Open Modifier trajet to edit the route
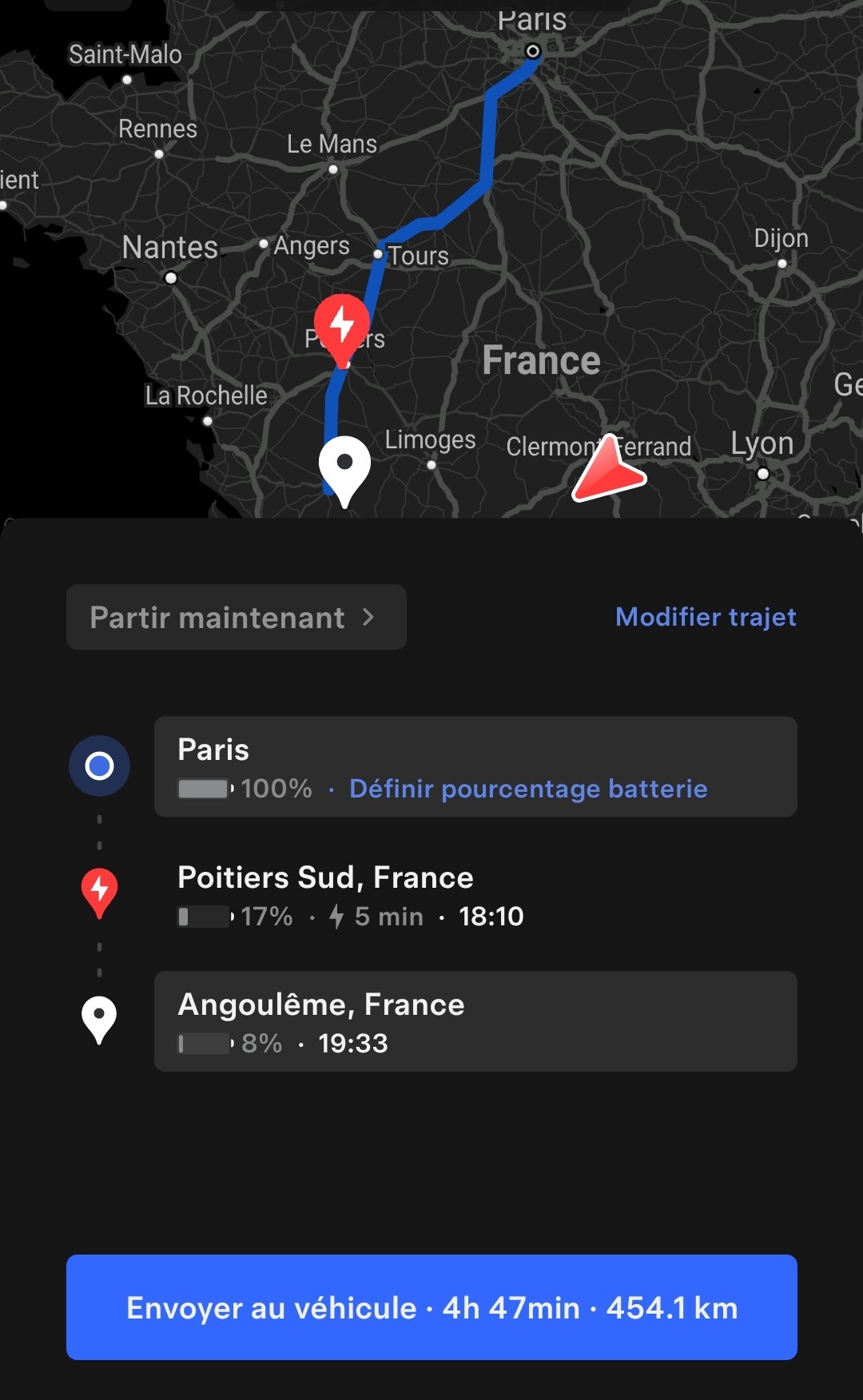Screen dimensions: 863x1400 point(706,617)
